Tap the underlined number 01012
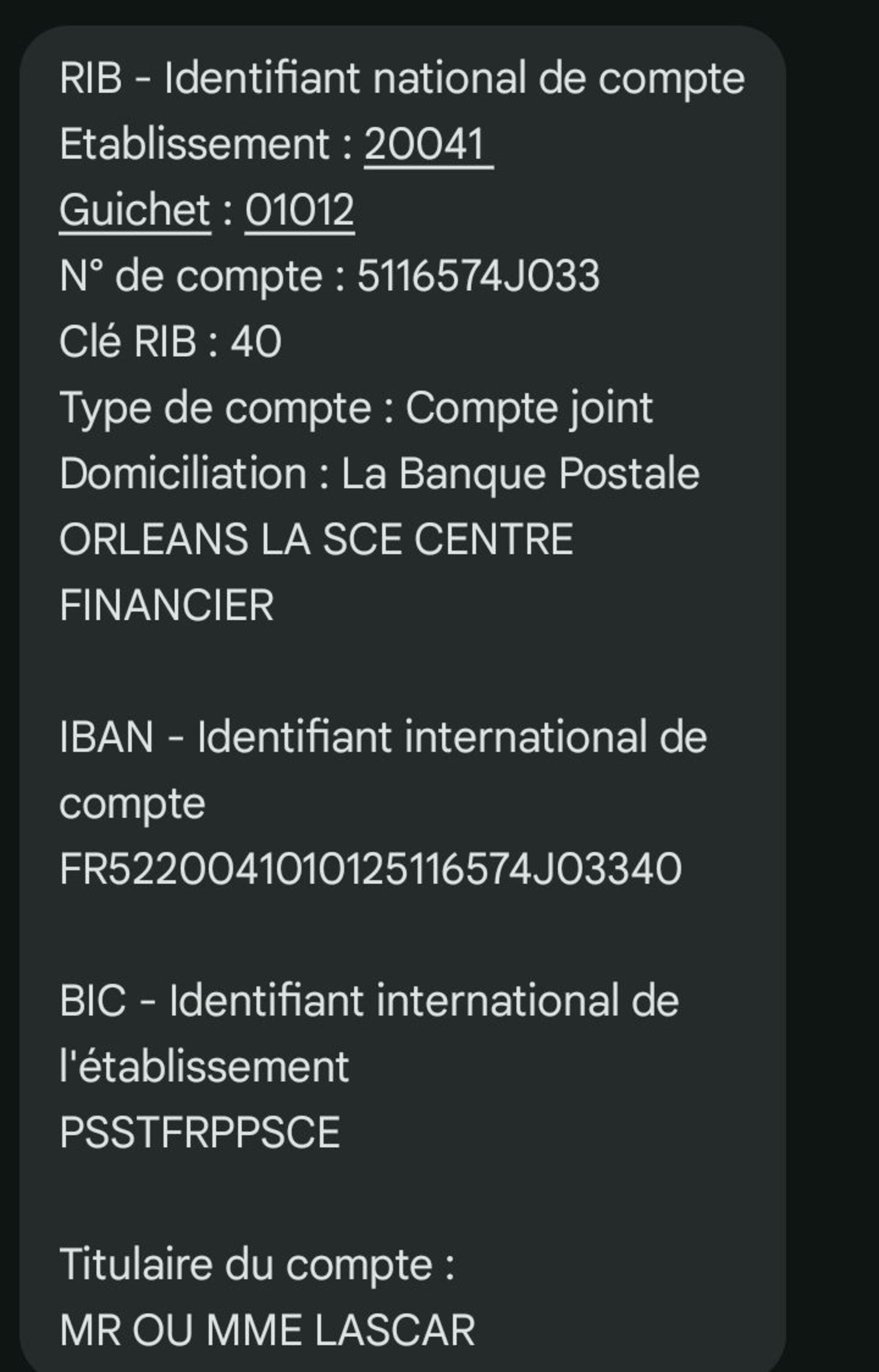The height and width of the screenshot is (1372, 879). coord(300,211)
